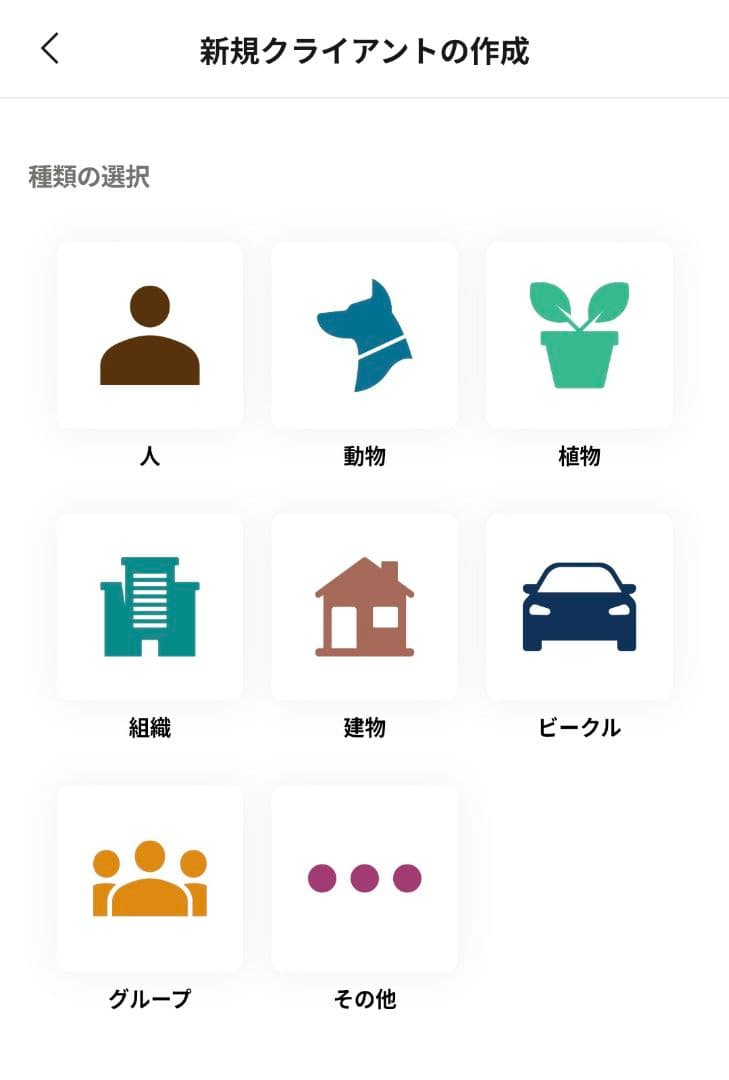729x1080 pixels.
Task: Open the その他 option
Action: coord(364,878)
